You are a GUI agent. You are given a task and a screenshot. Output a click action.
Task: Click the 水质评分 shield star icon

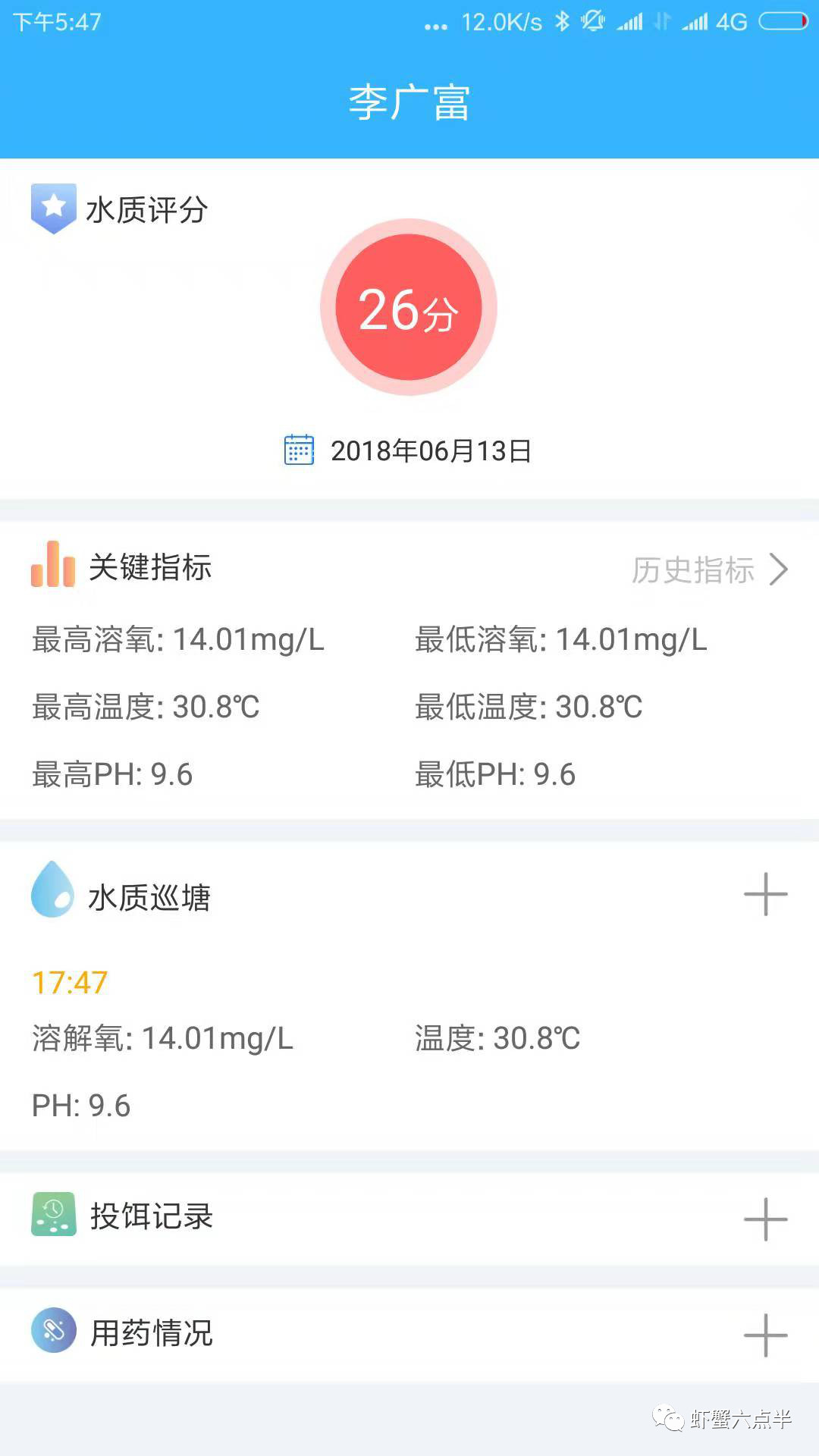53,206
